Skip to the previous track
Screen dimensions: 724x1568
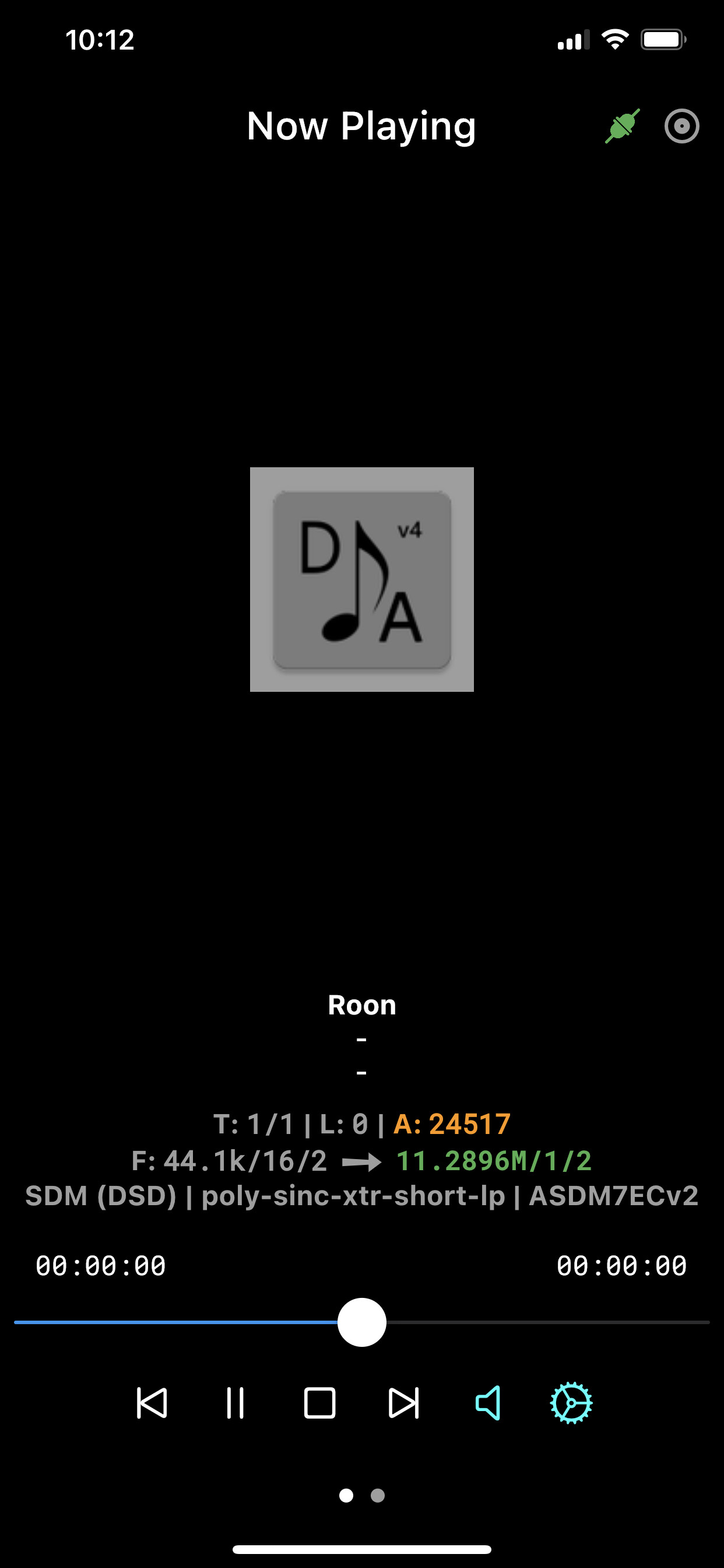pyautogui.click(x=152, y=1403)
